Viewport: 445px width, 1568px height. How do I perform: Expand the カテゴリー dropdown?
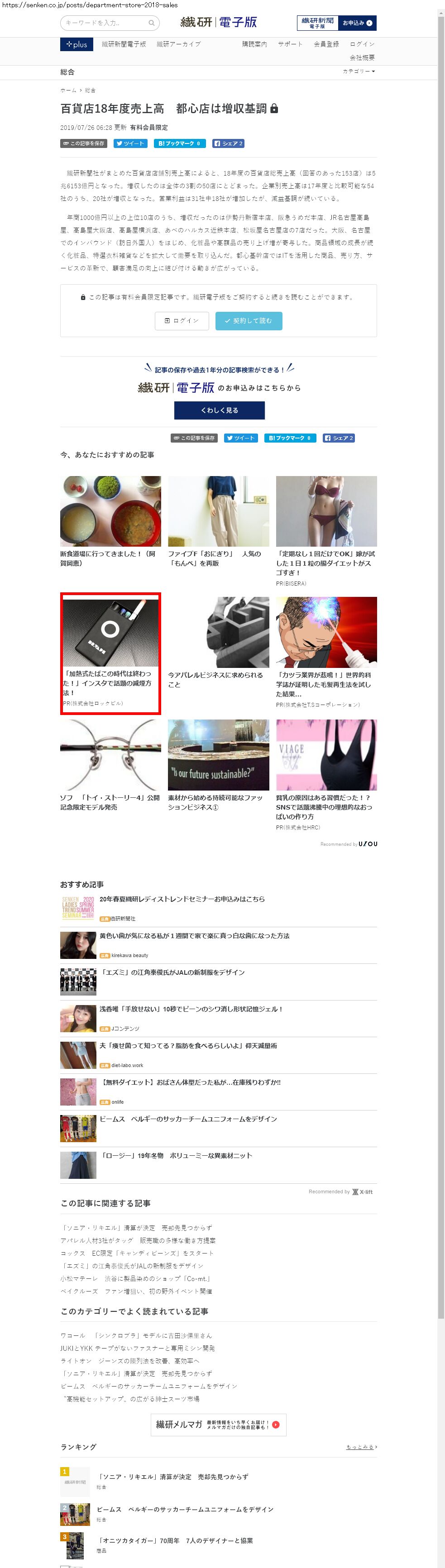(x=359, y=71)
